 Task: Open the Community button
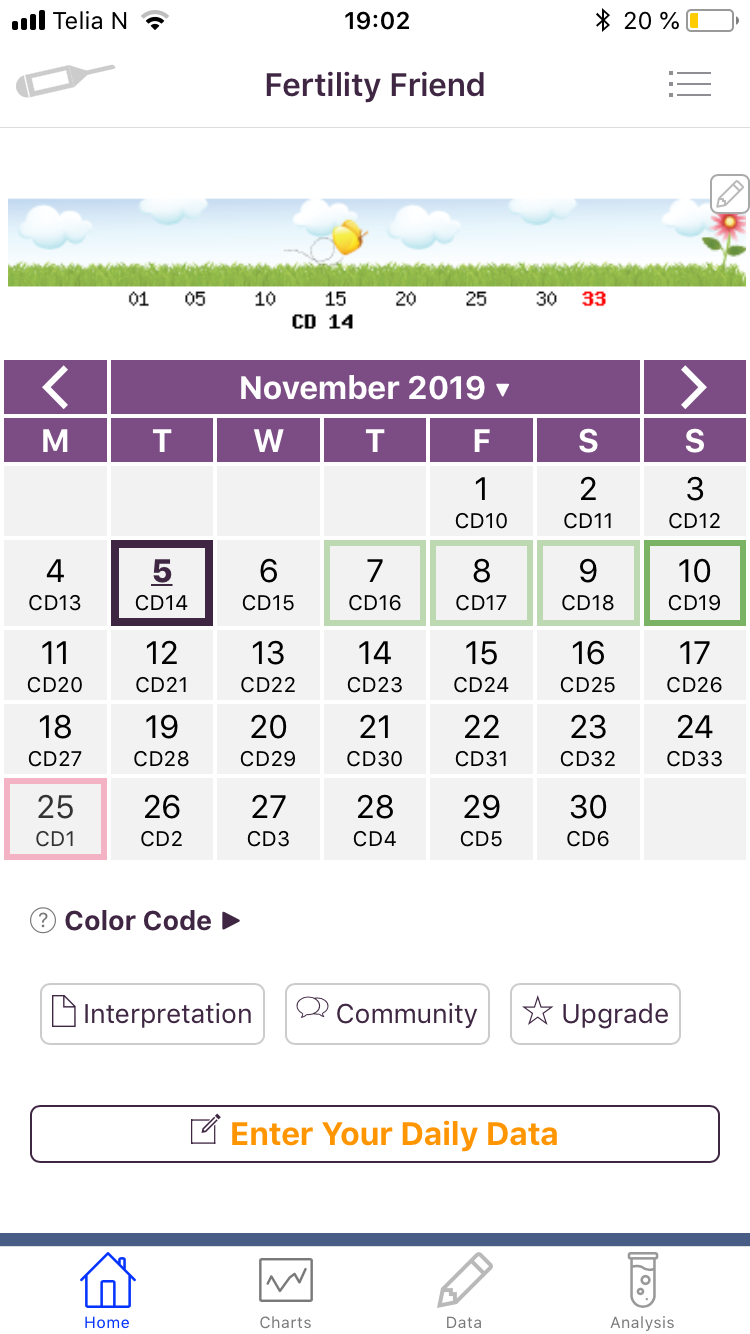[x=387, y=1014]
